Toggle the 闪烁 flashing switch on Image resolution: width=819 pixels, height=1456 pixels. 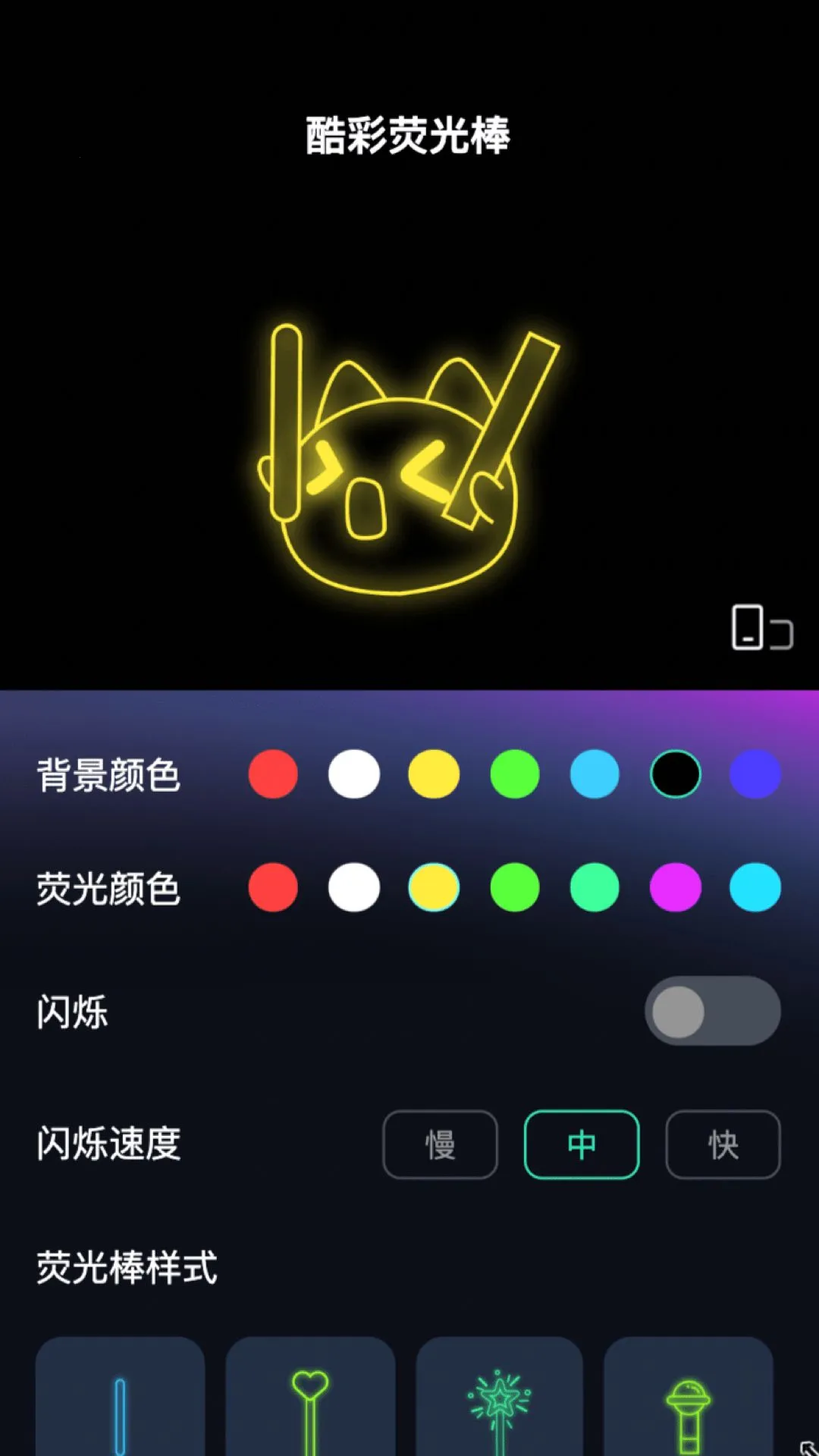click(x=711, y=1011)
